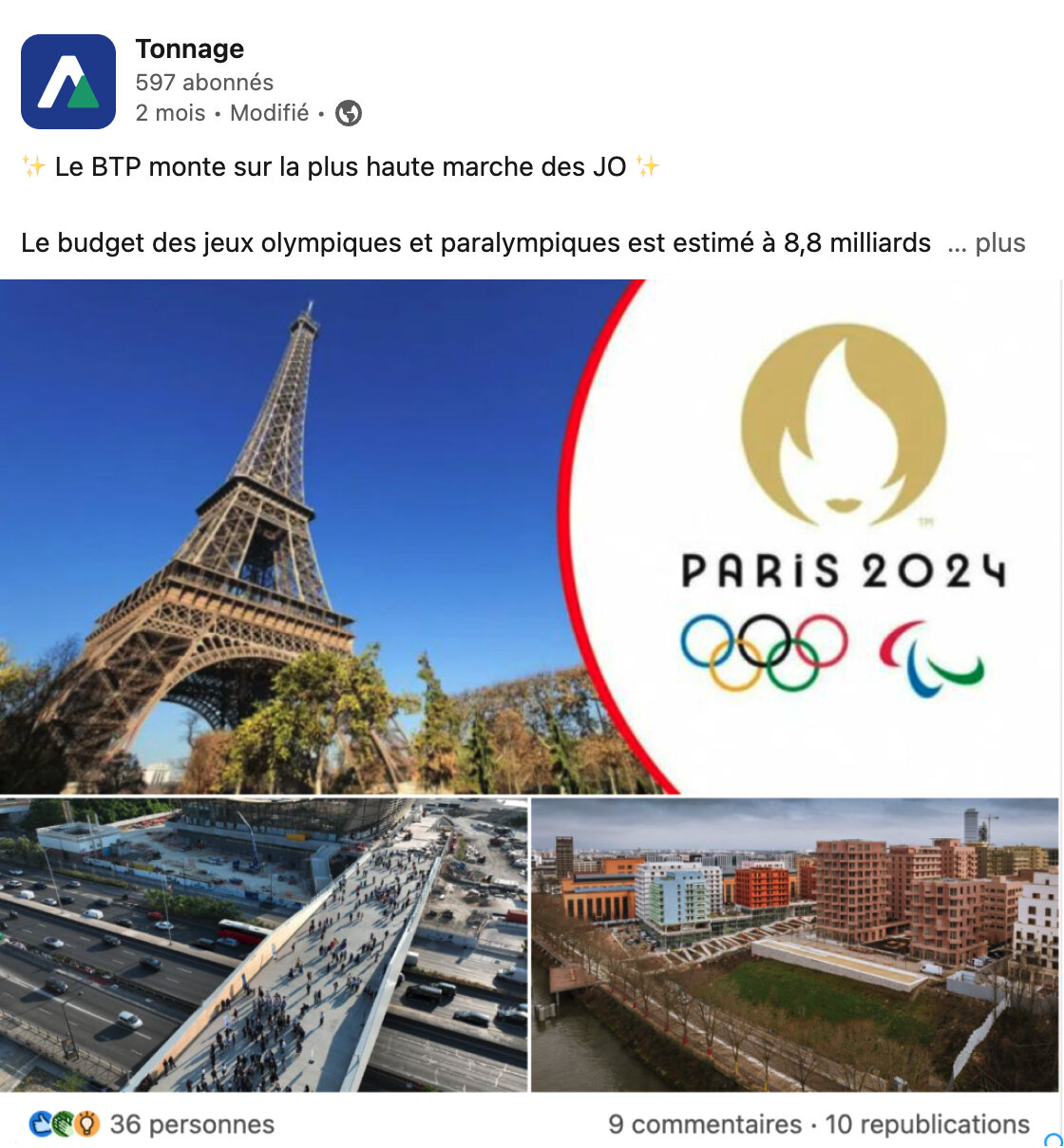Screen dimensions: 1064x1148
Task: Show the 9 commentaires
Action: tap(705, 1124)
